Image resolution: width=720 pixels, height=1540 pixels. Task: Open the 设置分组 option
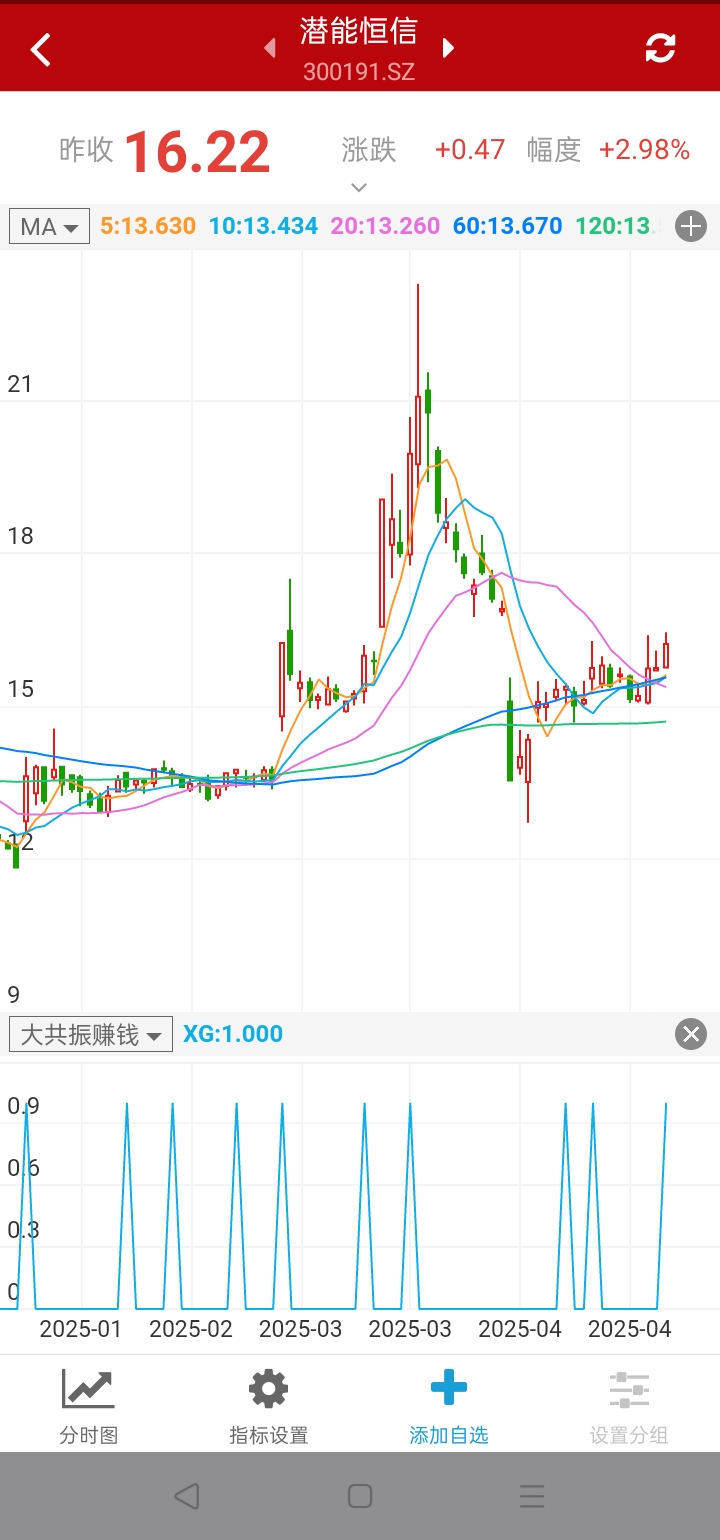tap(629, 1407)
